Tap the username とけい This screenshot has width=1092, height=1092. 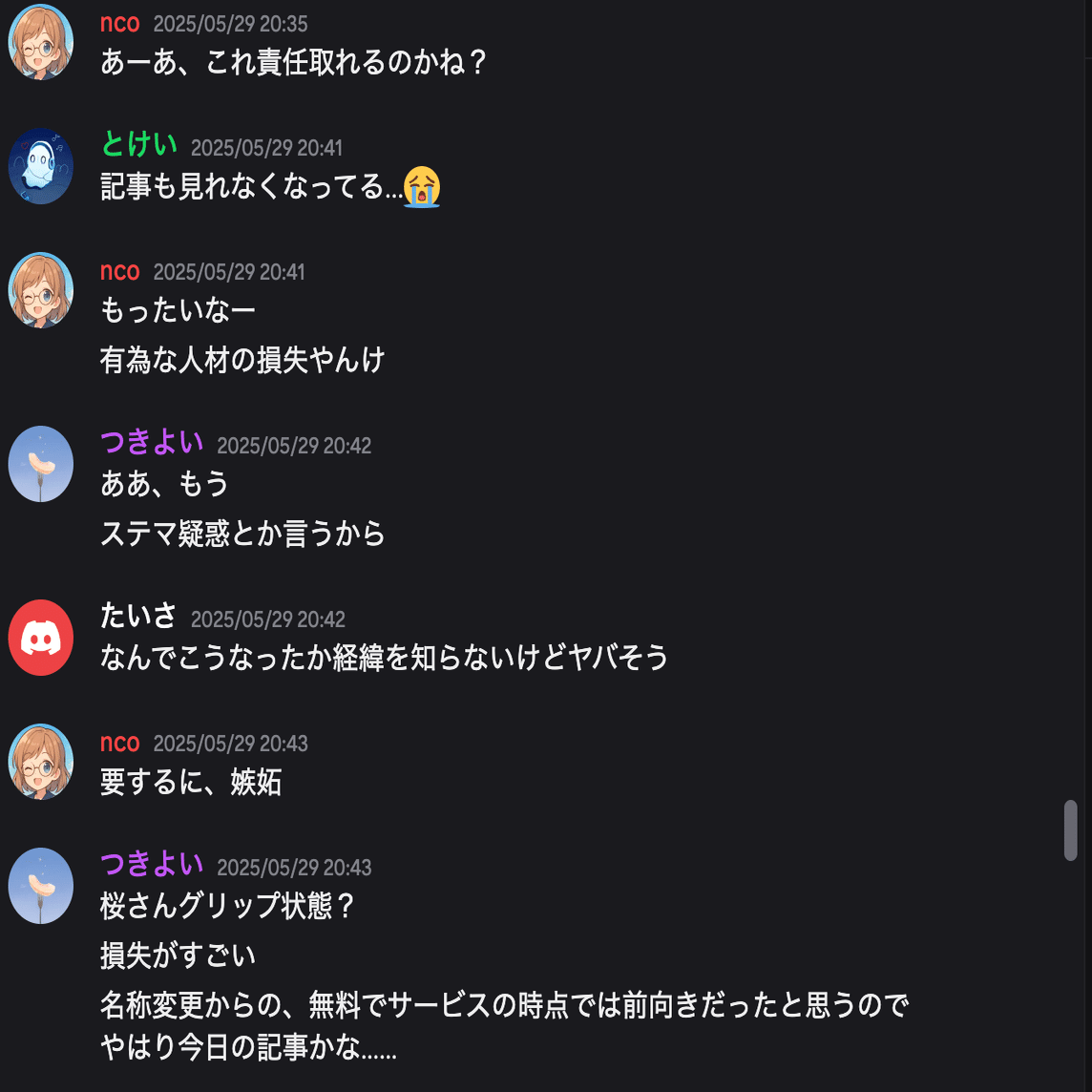139,145
